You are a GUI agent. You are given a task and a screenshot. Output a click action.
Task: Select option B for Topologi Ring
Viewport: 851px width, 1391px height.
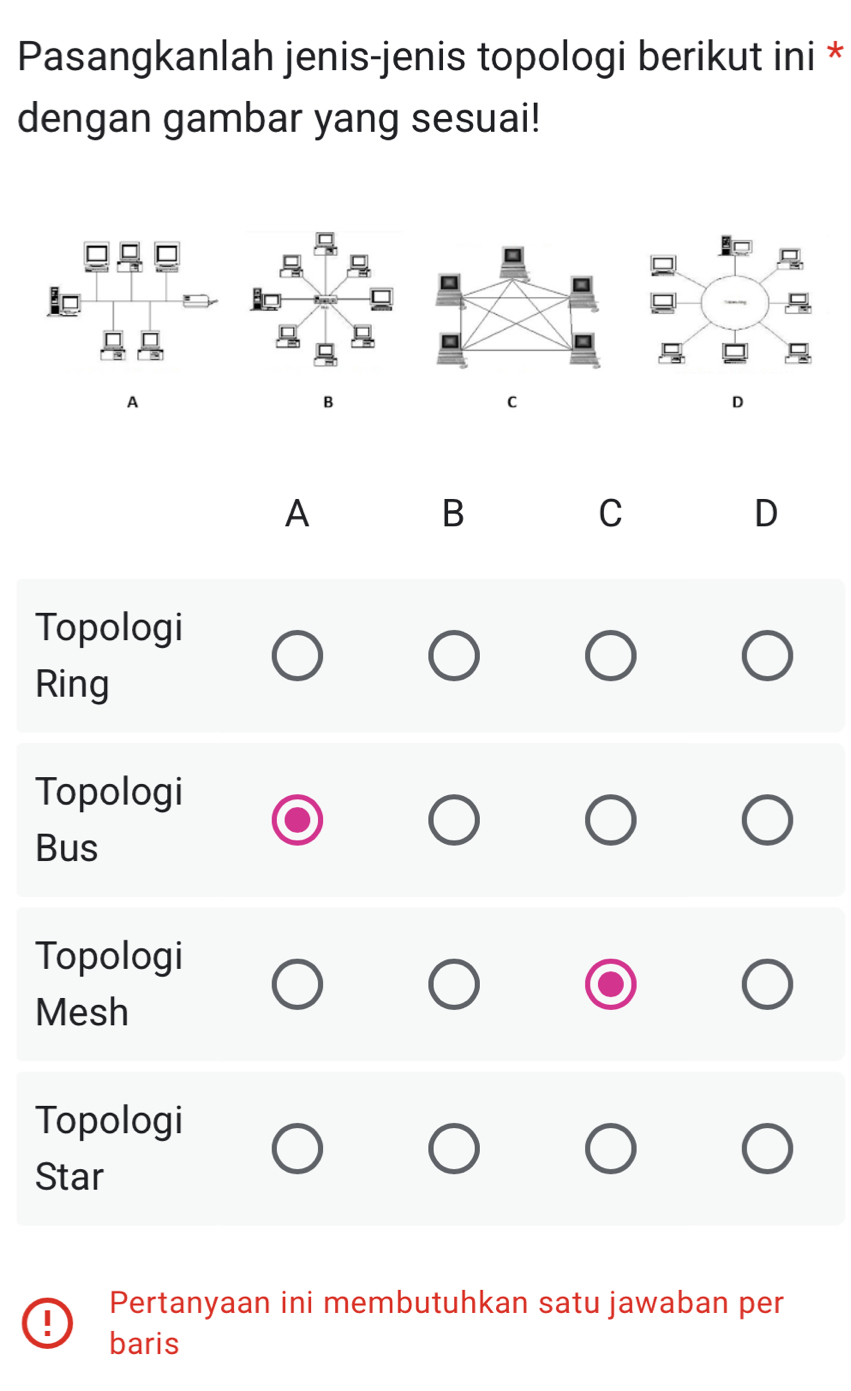point(454,656)
